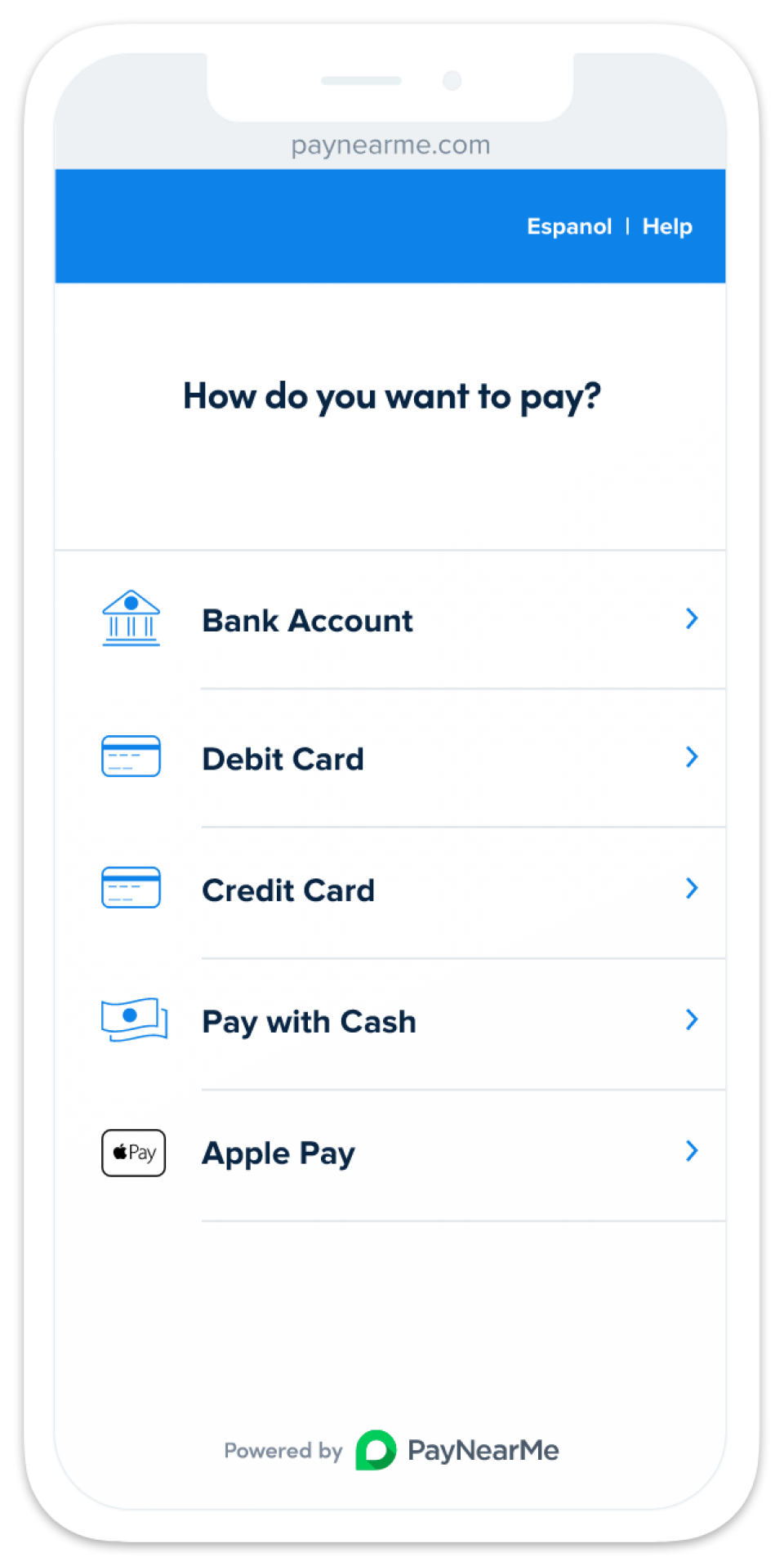Choose Pay with Cash option
This screenshot has width=784, height=1566.
[x=309, y=1021]
